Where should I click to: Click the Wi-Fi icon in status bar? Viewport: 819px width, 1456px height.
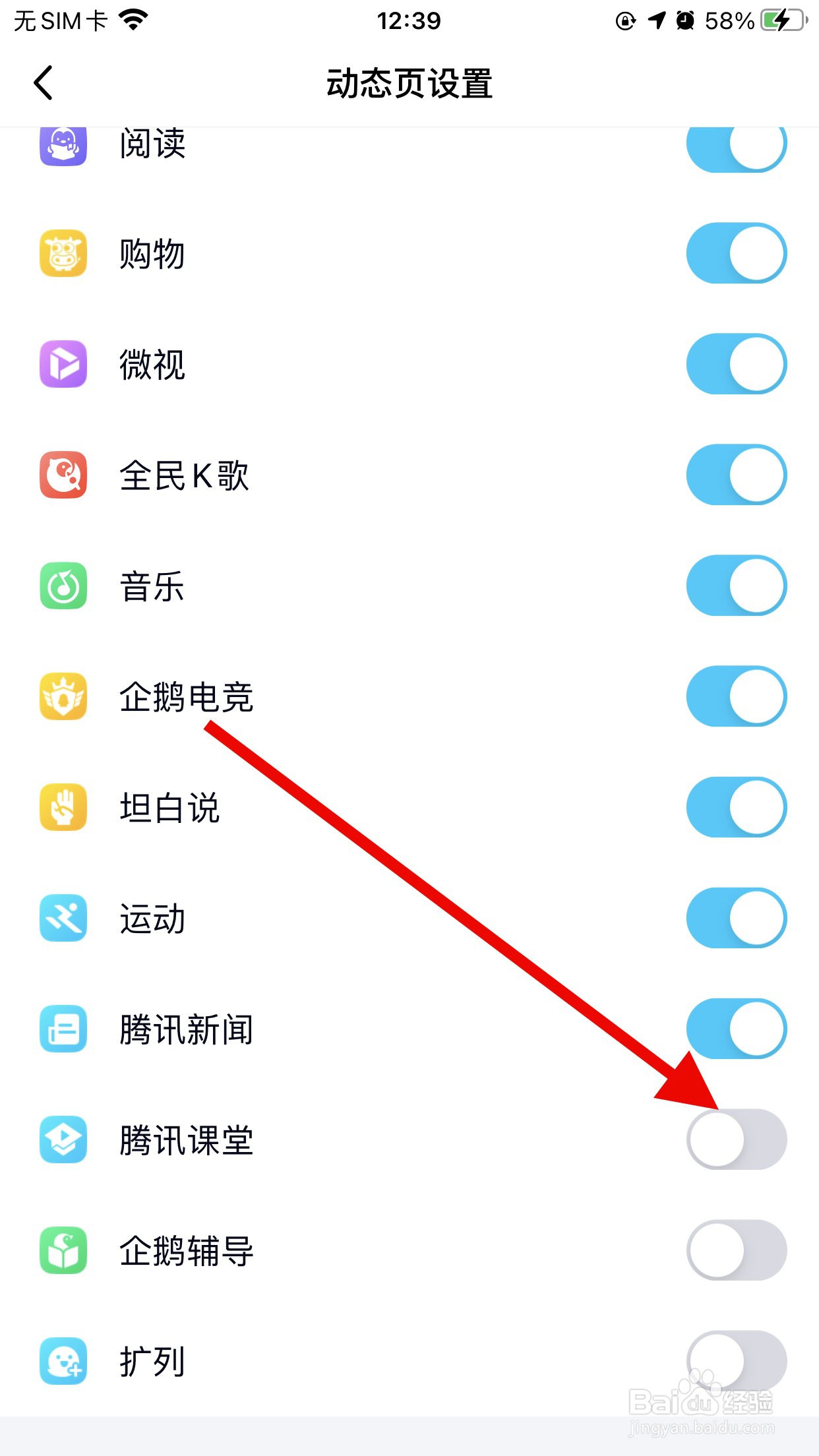click(133, 18)
